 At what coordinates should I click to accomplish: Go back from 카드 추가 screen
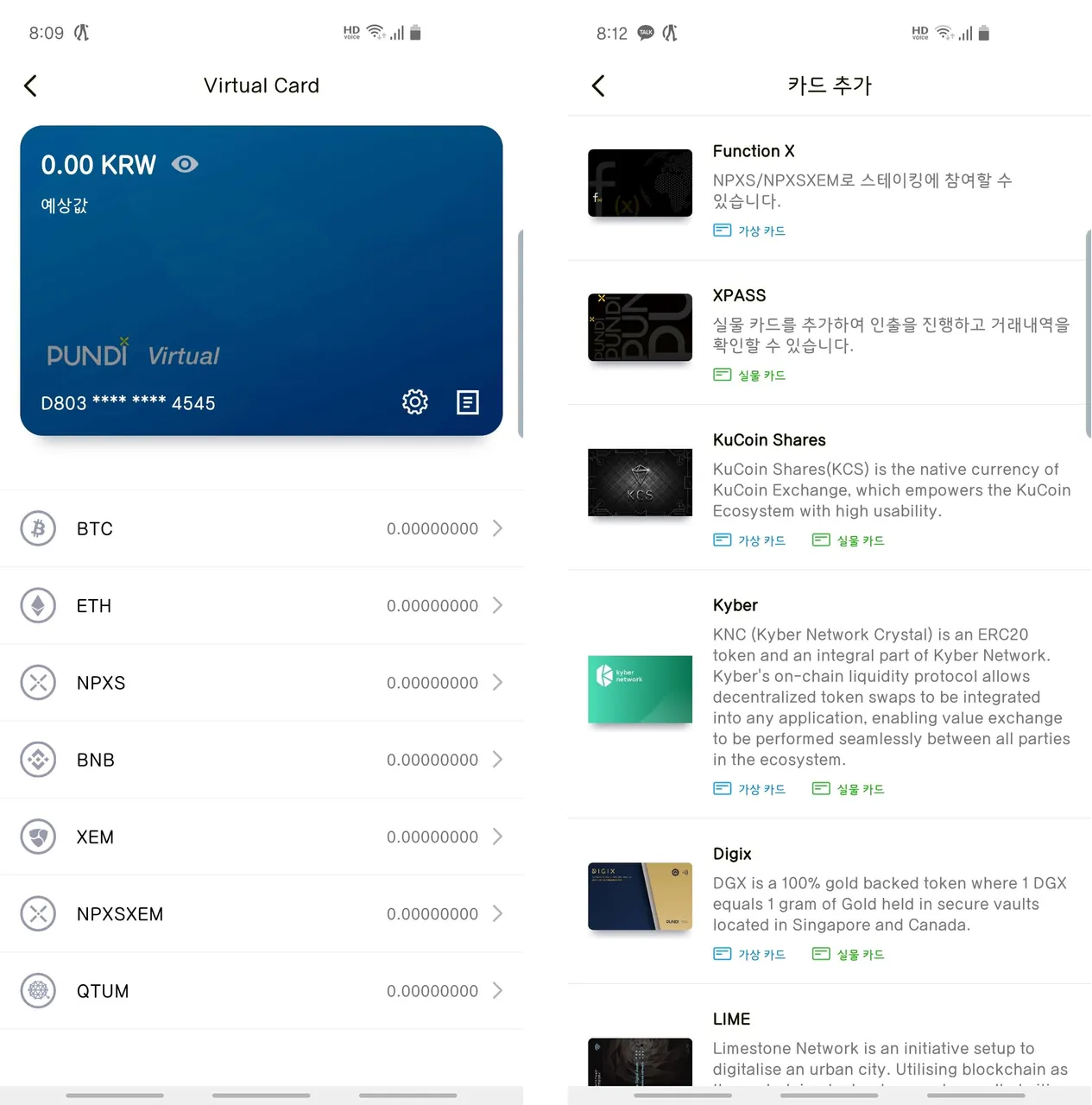point(598,85)
